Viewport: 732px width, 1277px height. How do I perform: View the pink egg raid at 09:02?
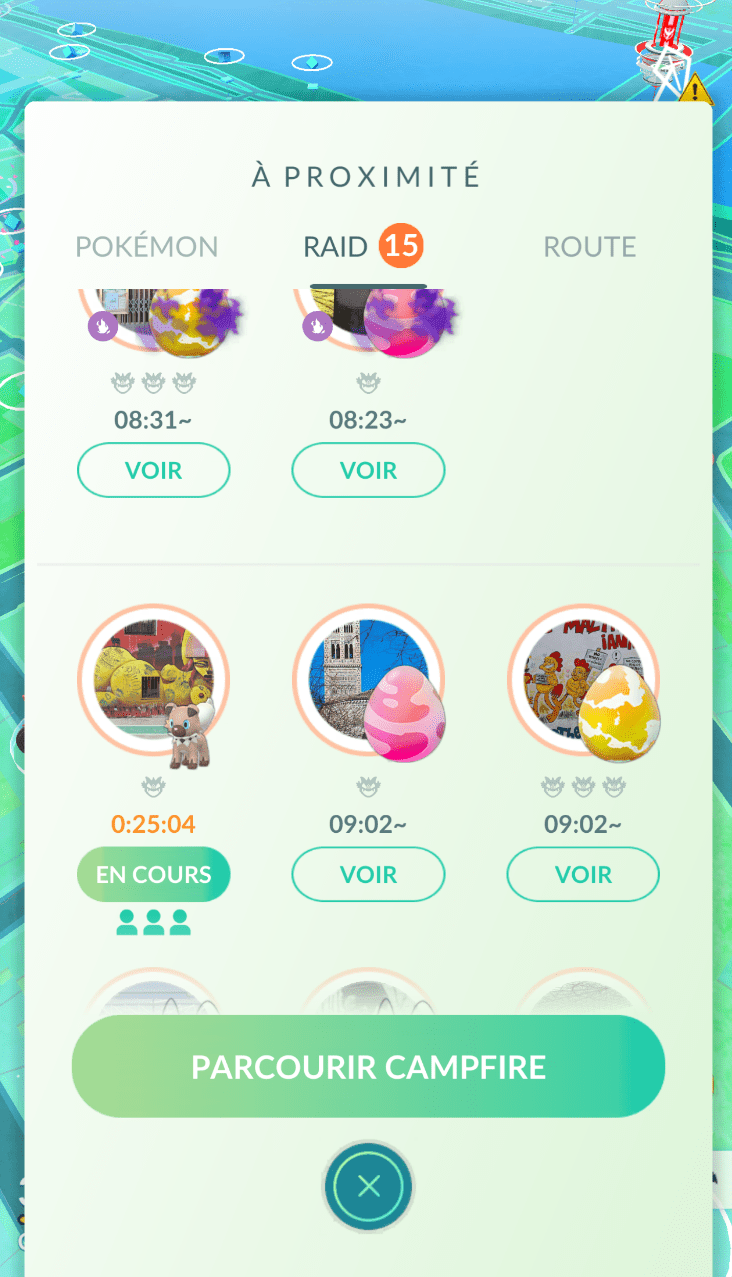tap(368, 875)
